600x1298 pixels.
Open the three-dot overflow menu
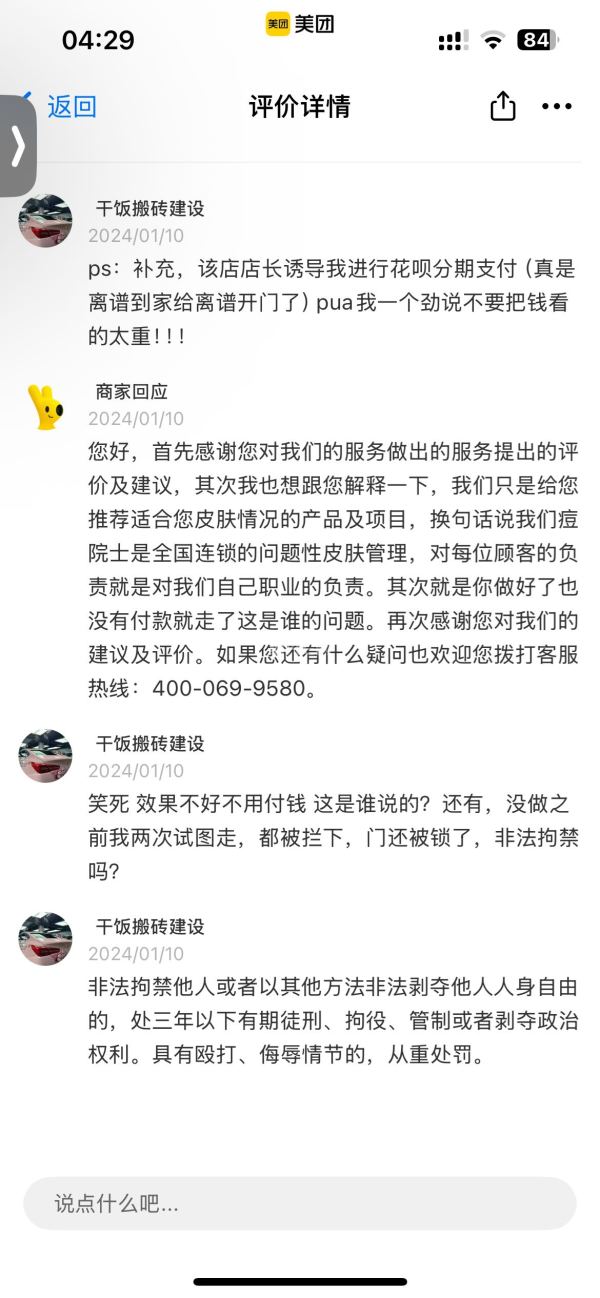pos(556,106)
